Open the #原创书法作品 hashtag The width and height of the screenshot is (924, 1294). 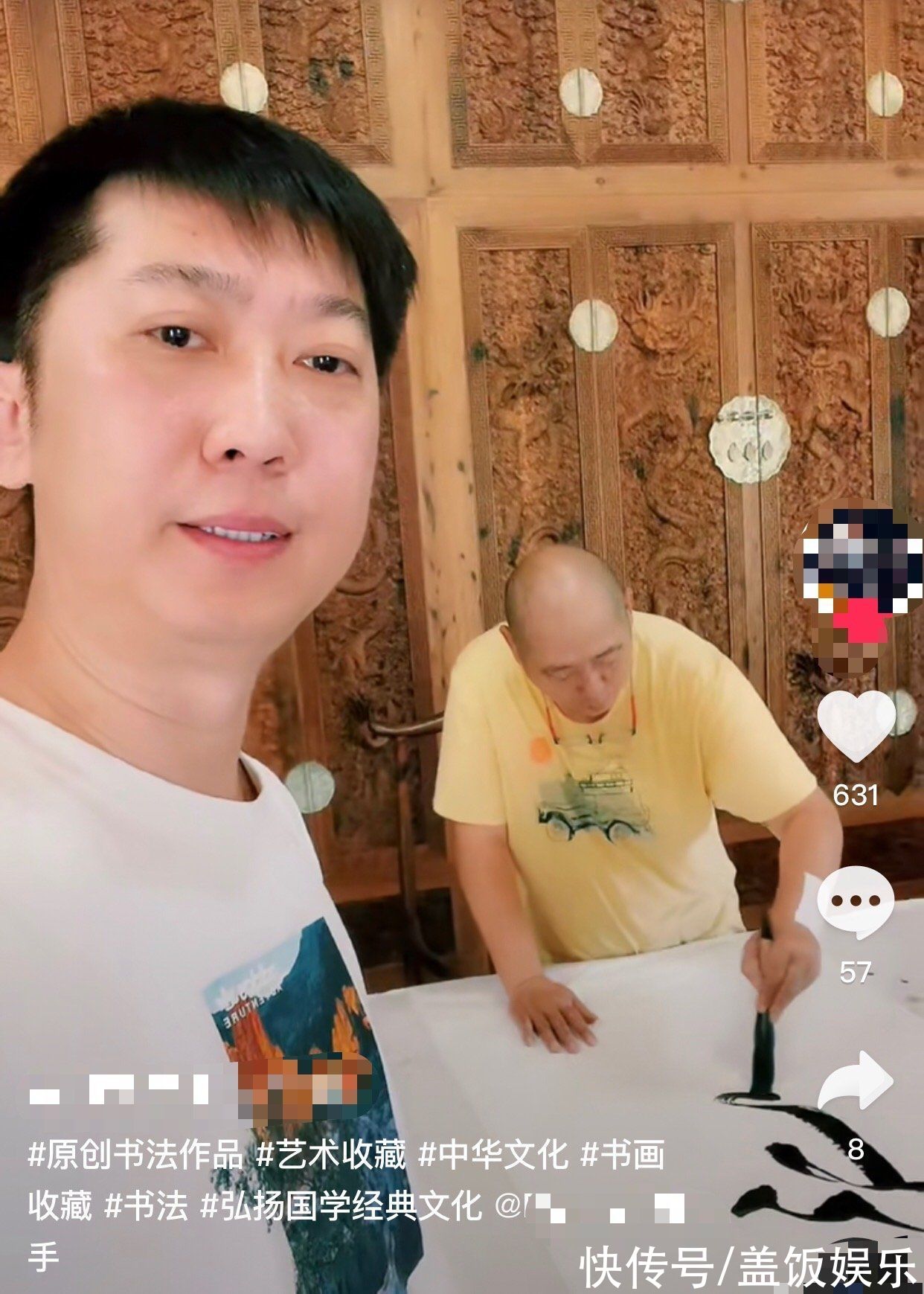(x=136, y=1156)
